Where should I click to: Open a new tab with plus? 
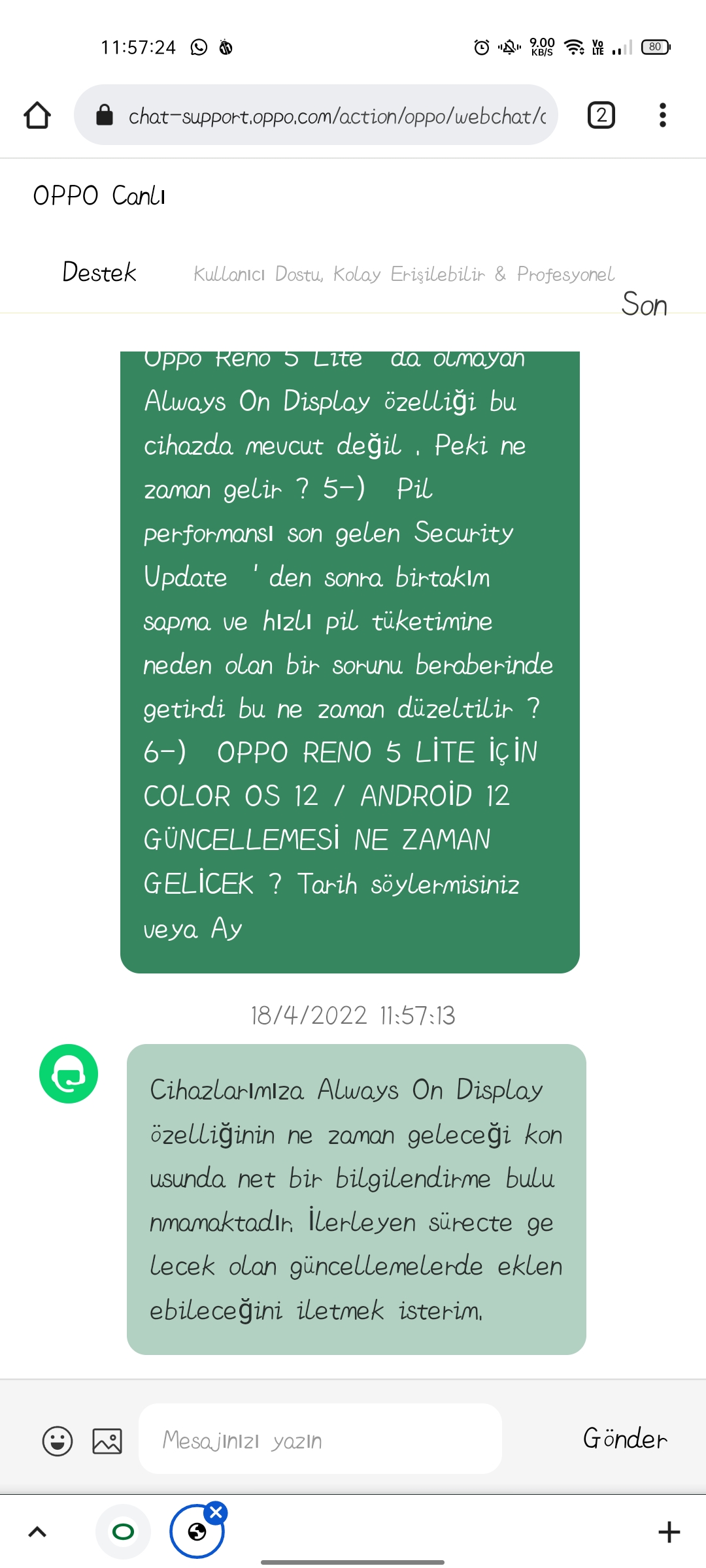tap(669, 1531)
